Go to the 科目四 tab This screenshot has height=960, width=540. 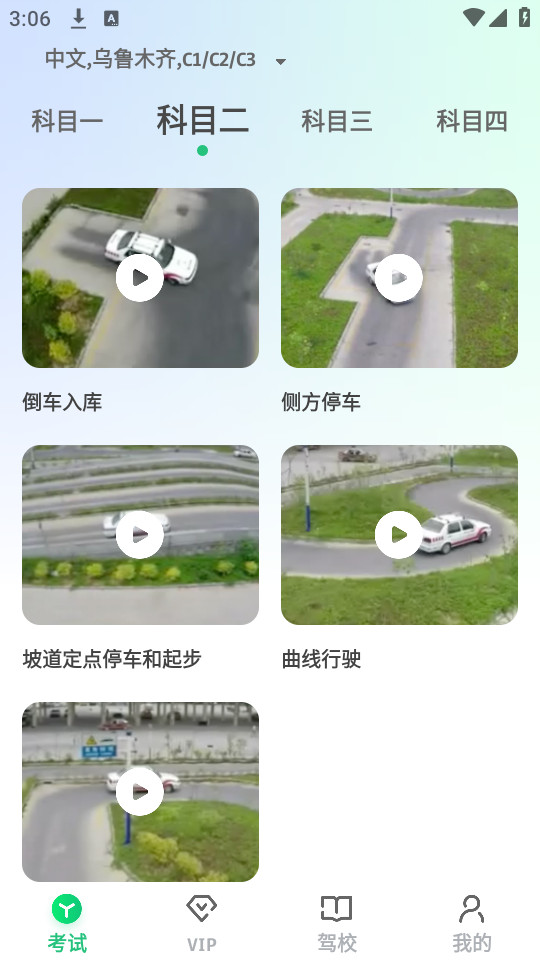(471, 121)
